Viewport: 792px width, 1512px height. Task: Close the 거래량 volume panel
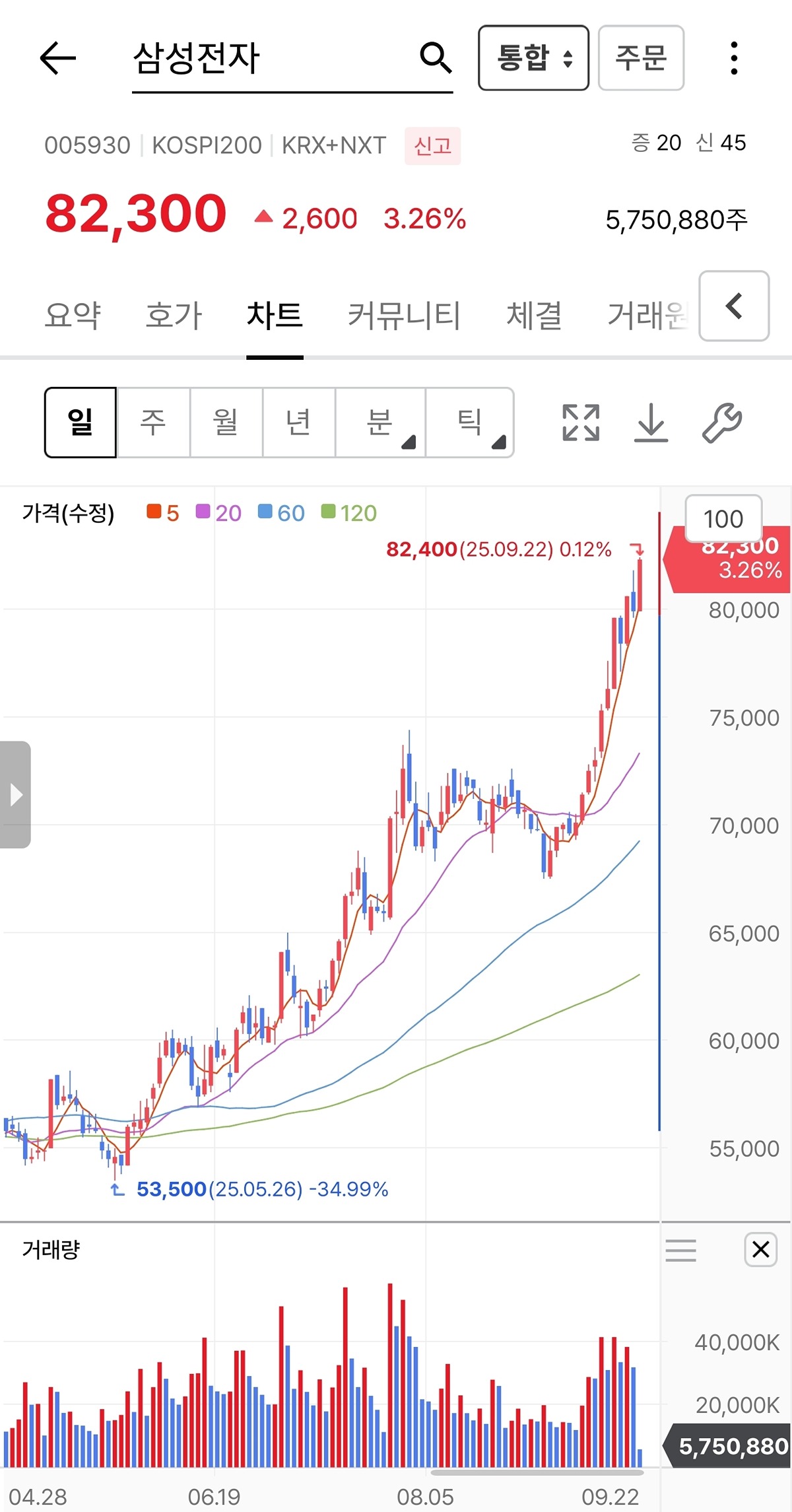760,1249
